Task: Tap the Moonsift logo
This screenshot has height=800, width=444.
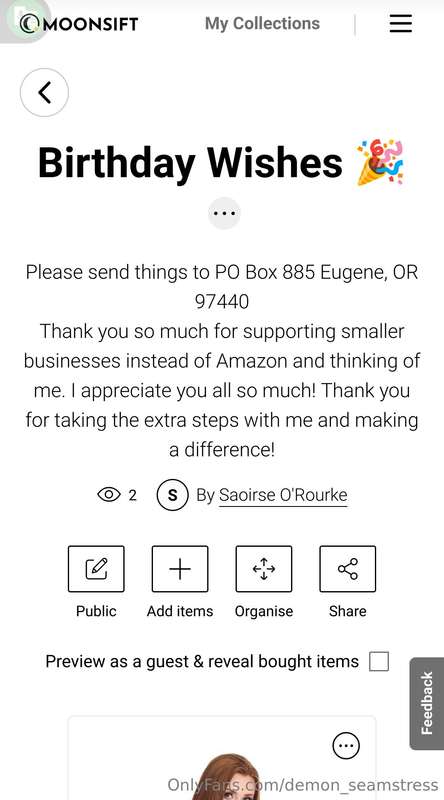Action: [x=79, y=23]
